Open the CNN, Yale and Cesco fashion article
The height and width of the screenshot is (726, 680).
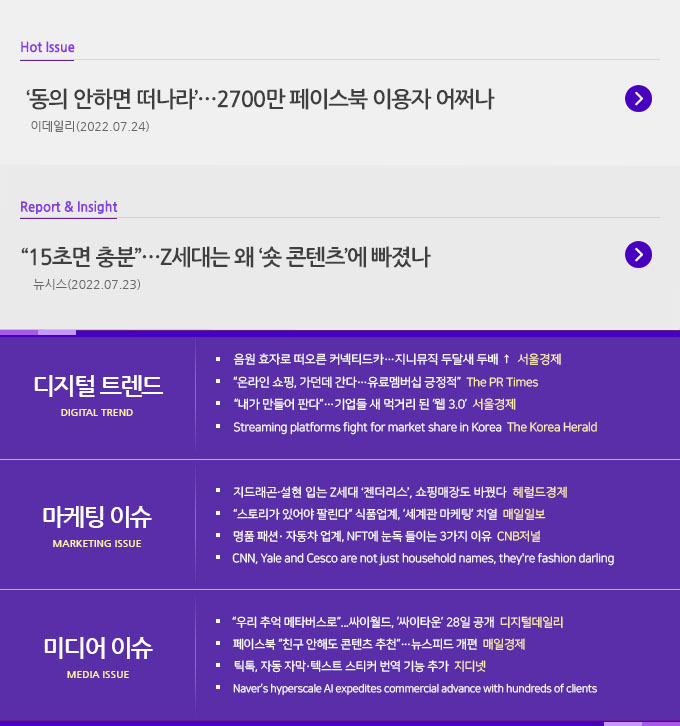pos(423,558)
